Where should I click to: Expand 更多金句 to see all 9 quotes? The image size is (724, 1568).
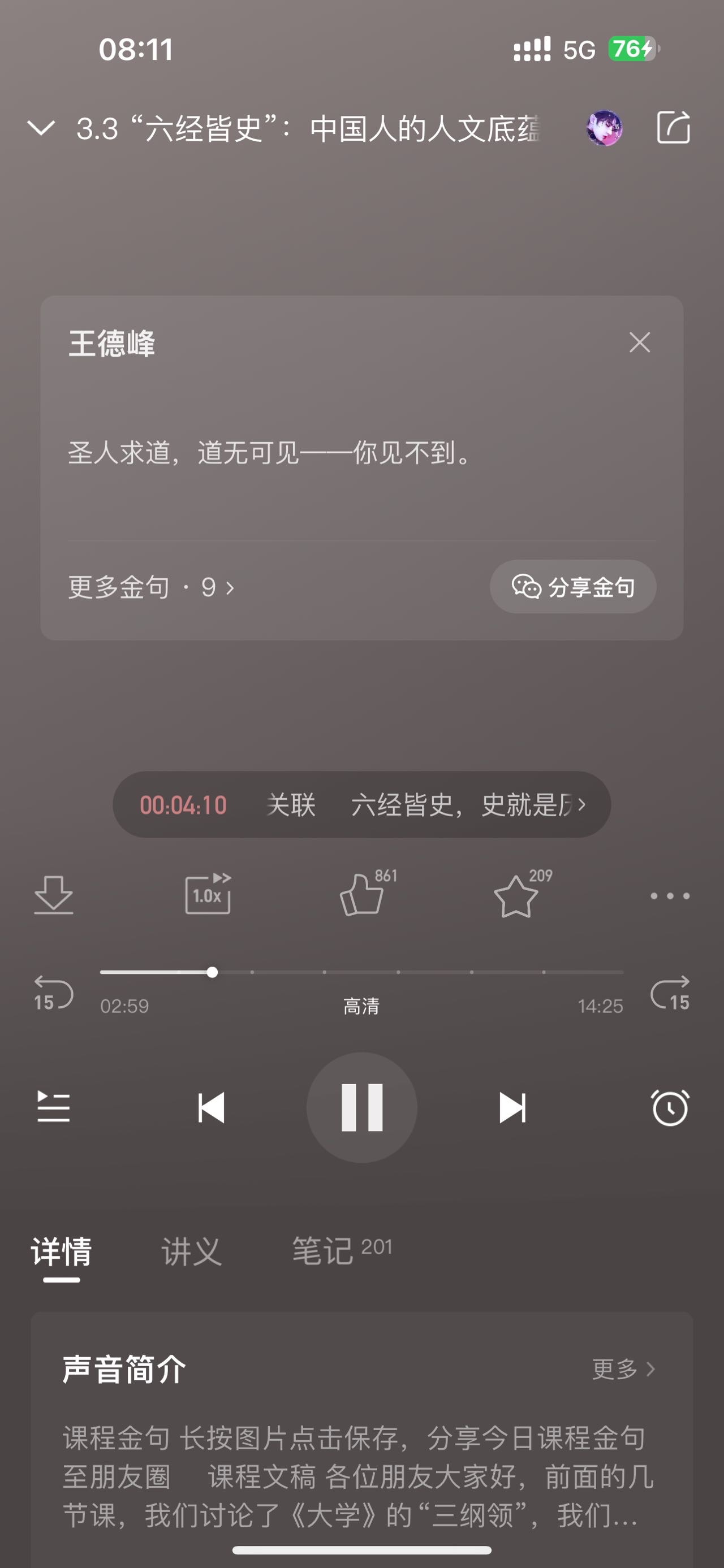coord(151,587)
